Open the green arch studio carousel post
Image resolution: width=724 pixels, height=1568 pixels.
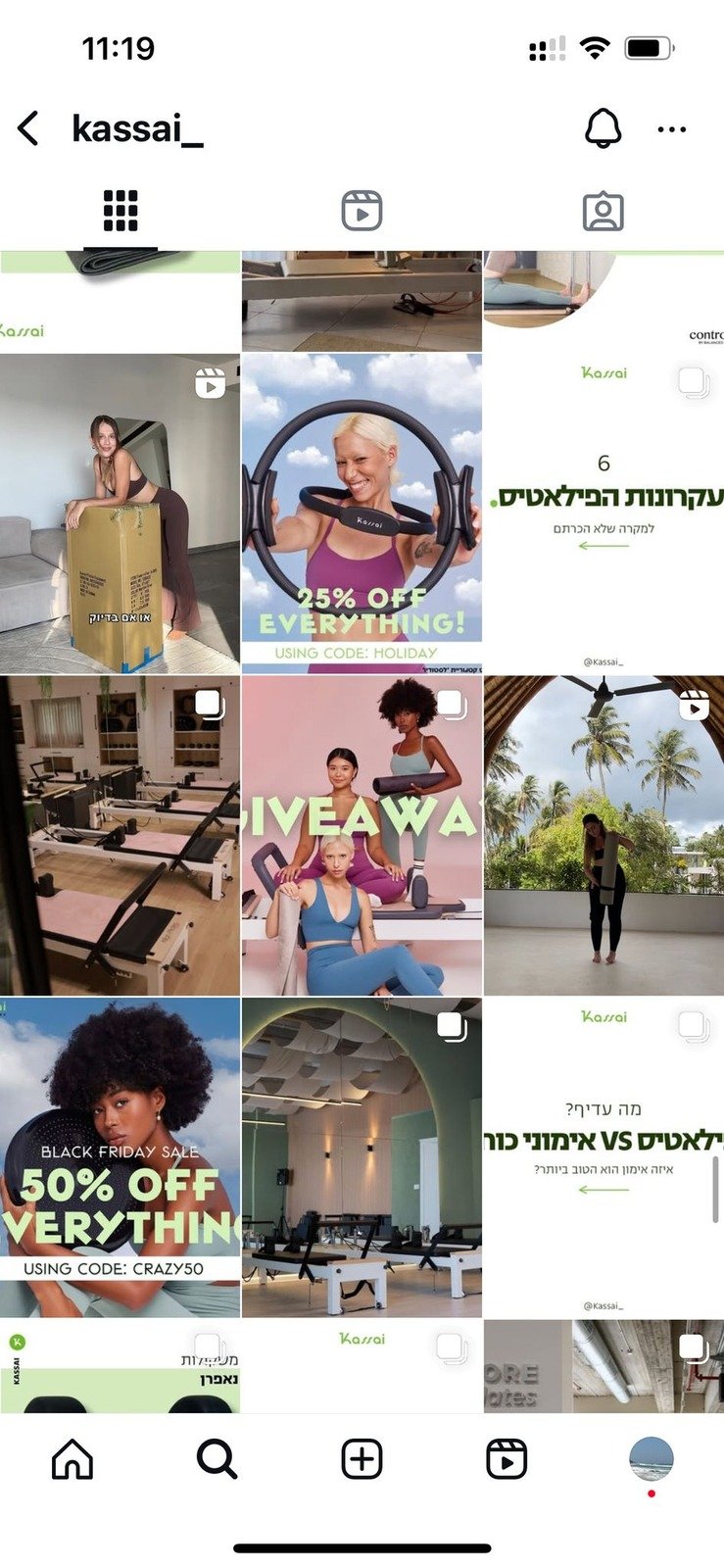point(362,1156)
